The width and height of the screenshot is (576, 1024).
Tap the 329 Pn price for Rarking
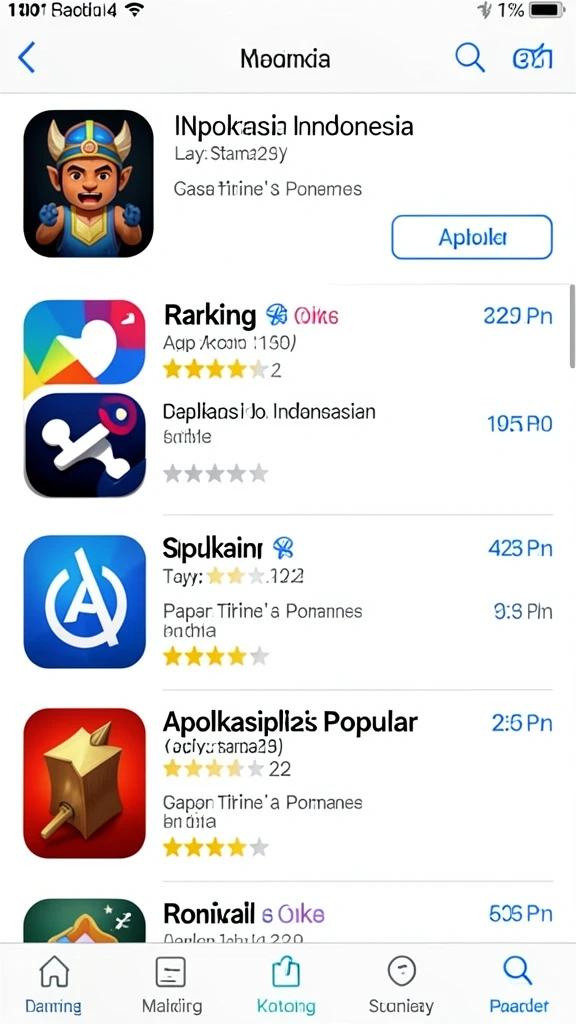(518, 316)
